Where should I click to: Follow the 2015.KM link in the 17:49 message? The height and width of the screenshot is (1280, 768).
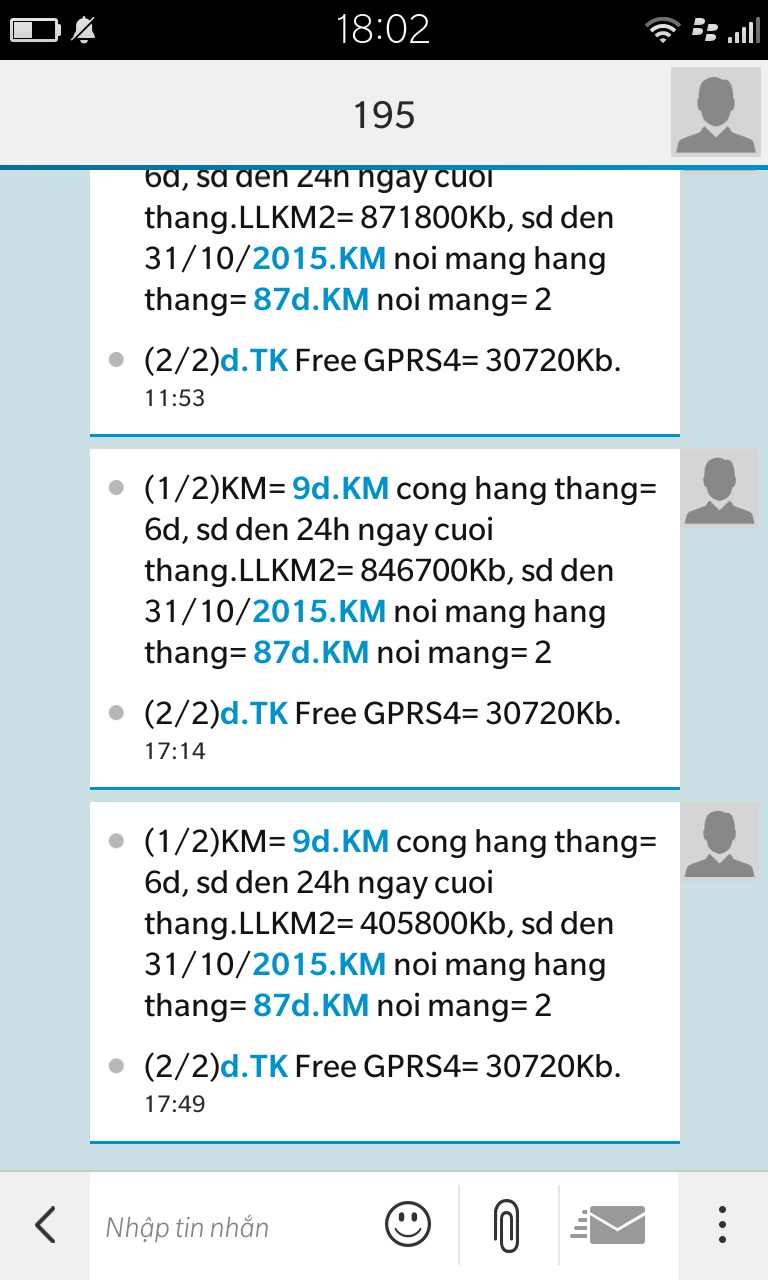[318, 964]
